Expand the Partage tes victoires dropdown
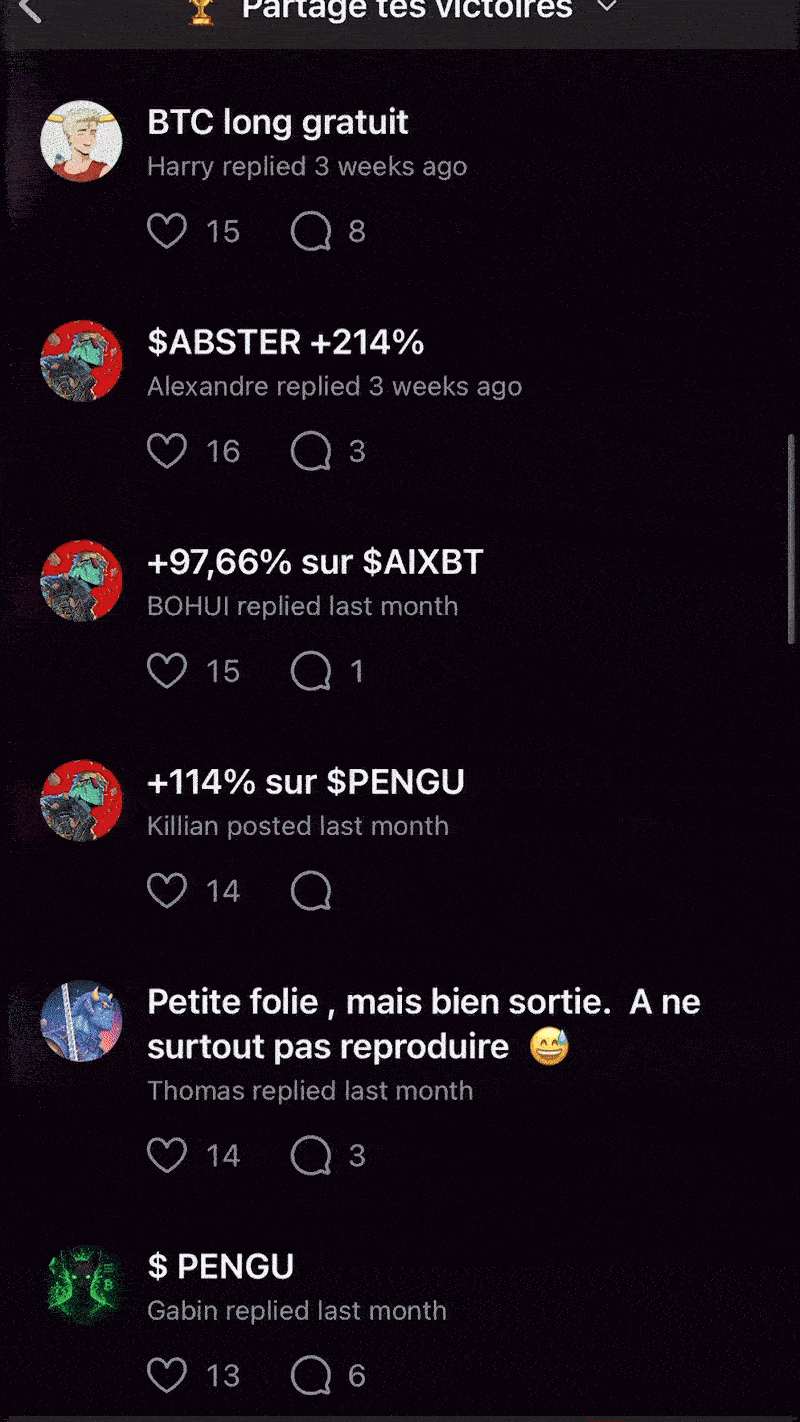Image resolution: width=800 pixels, height=1422 pixels. point(606,8)
